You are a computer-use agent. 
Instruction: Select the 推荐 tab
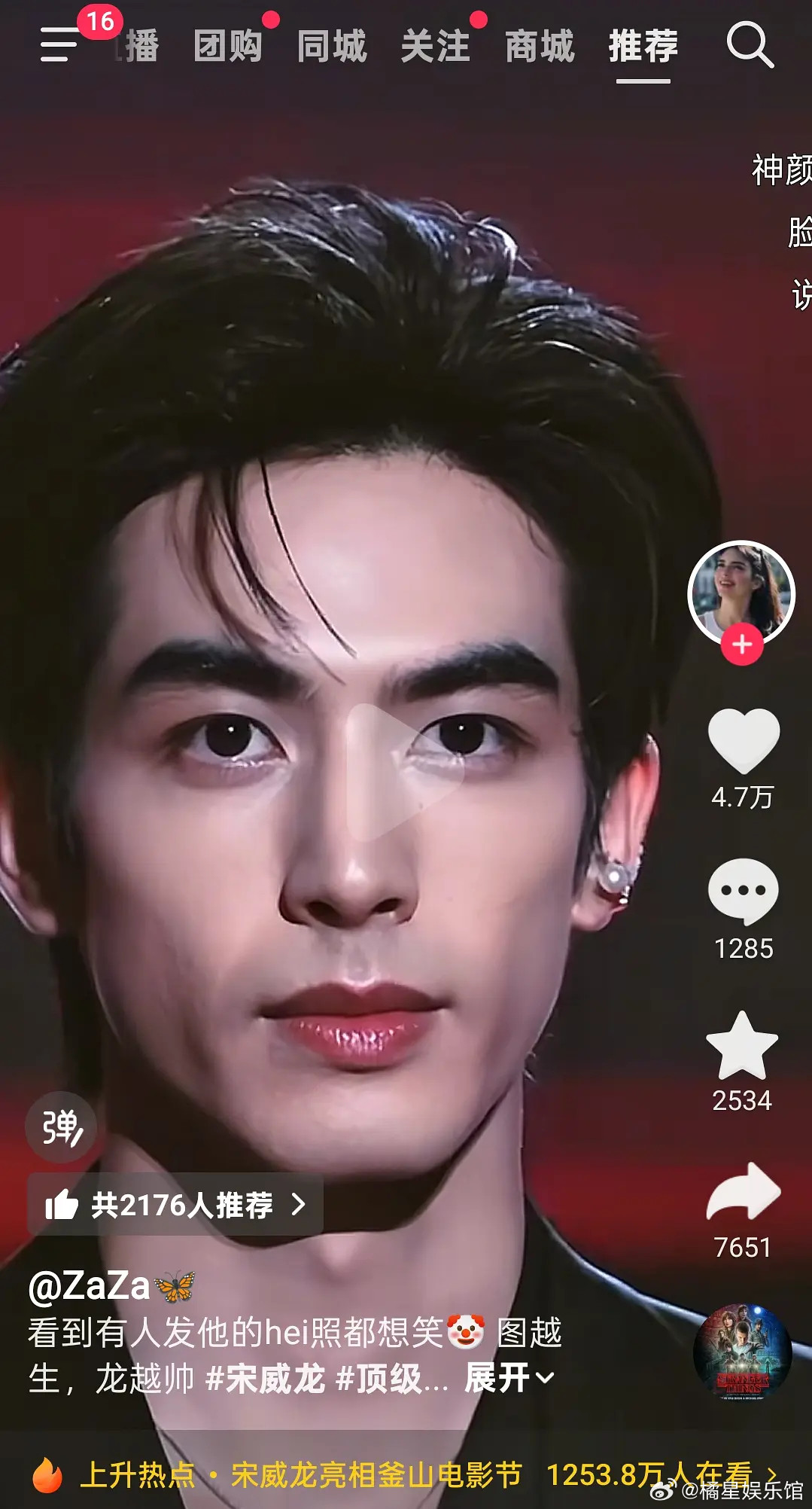(643, 46)
